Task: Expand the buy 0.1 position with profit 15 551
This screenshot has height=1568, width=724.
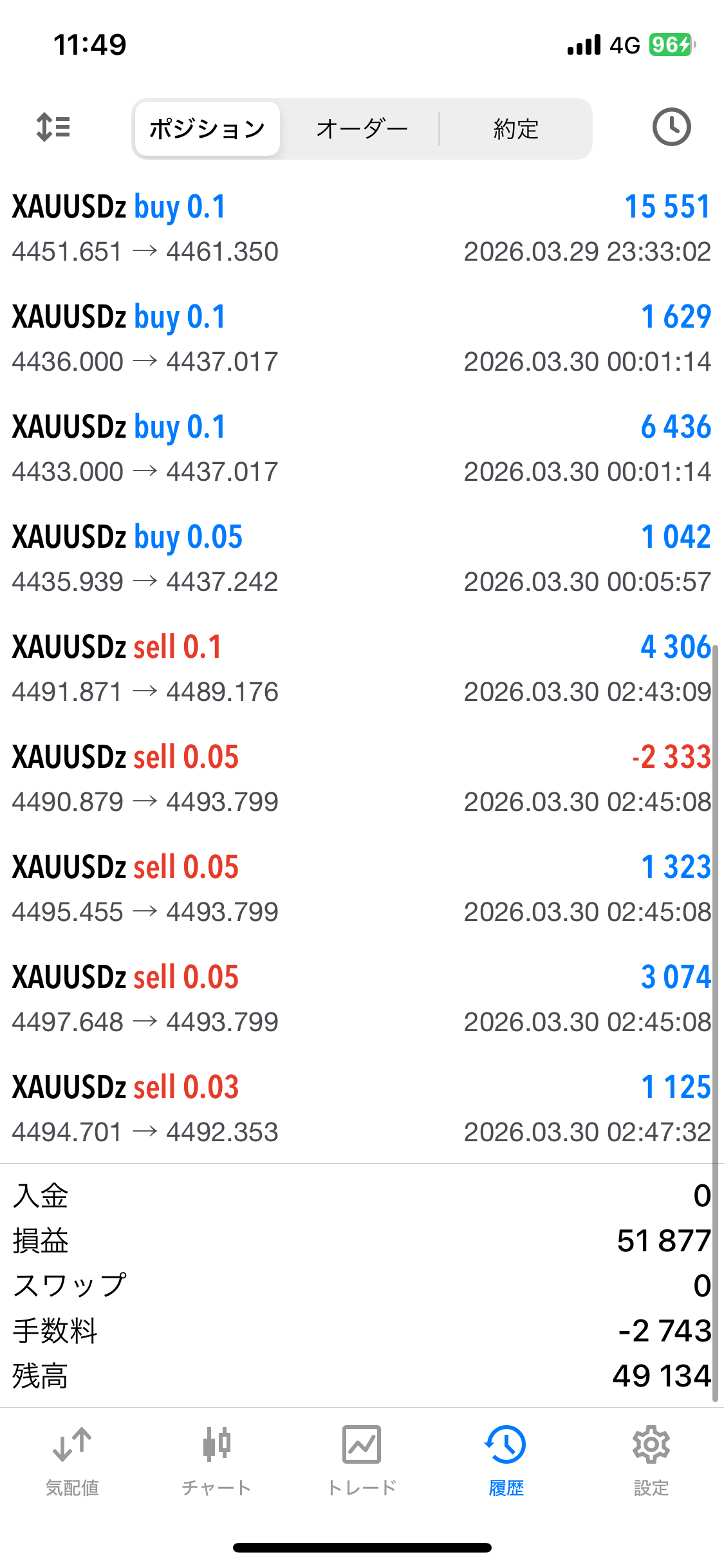Action: tap(362, 229)
